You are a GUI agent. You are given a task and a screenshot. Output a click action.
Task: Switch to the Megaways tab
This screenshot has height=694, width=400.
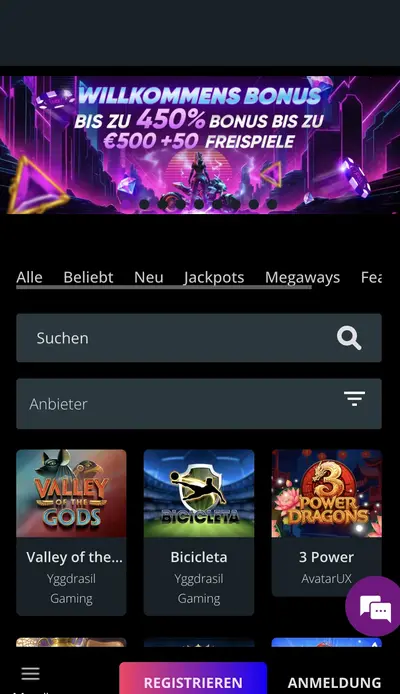[303, 278]
